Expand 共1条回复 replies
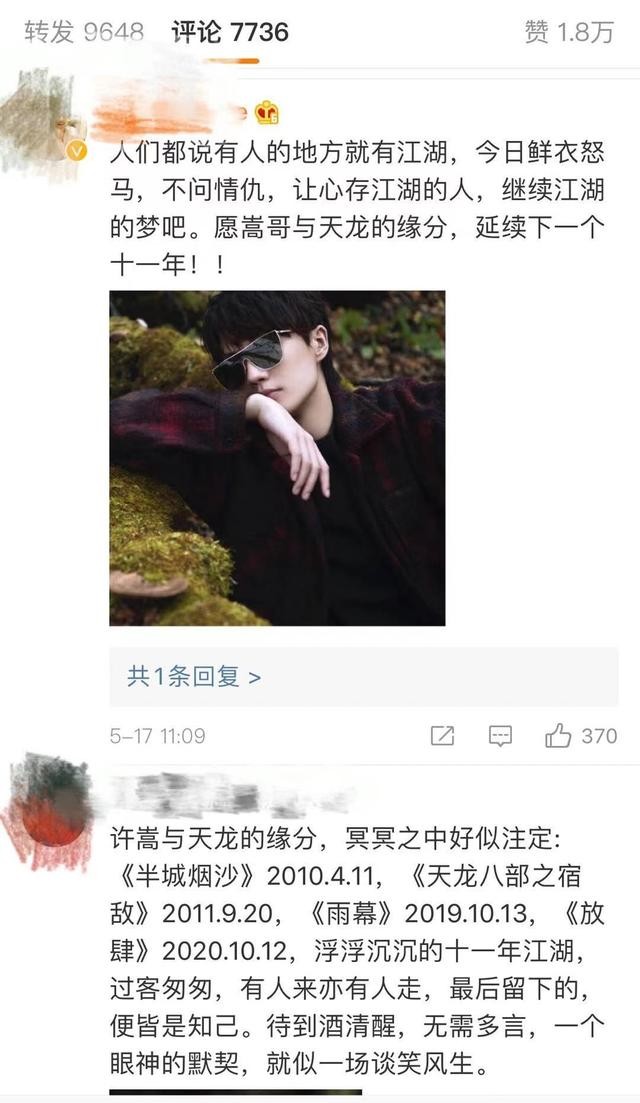This screenshot has height=1103, width=640. click(194, 676)
